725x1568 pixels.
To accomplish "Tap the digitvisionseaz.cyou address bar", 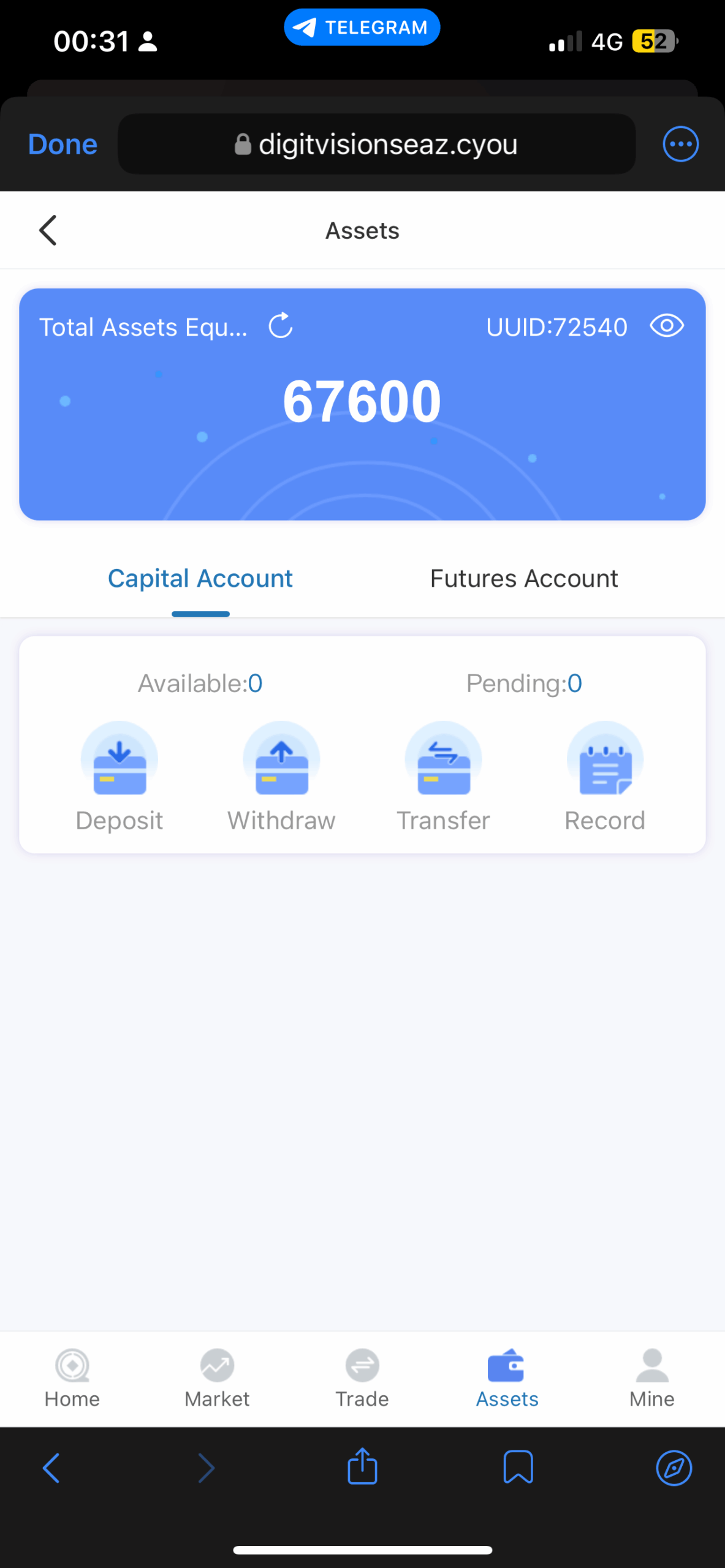I will [376, 145].
